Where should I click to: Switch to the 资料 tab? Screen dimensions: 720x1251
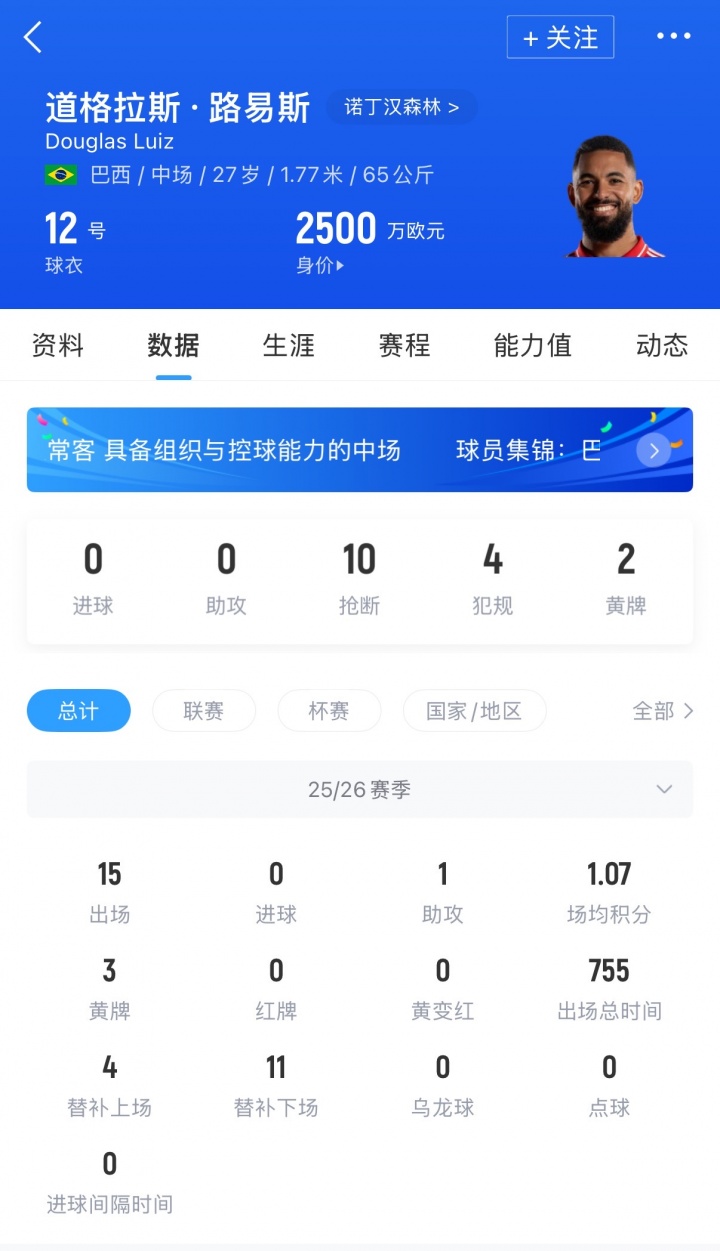pos(58,346)
